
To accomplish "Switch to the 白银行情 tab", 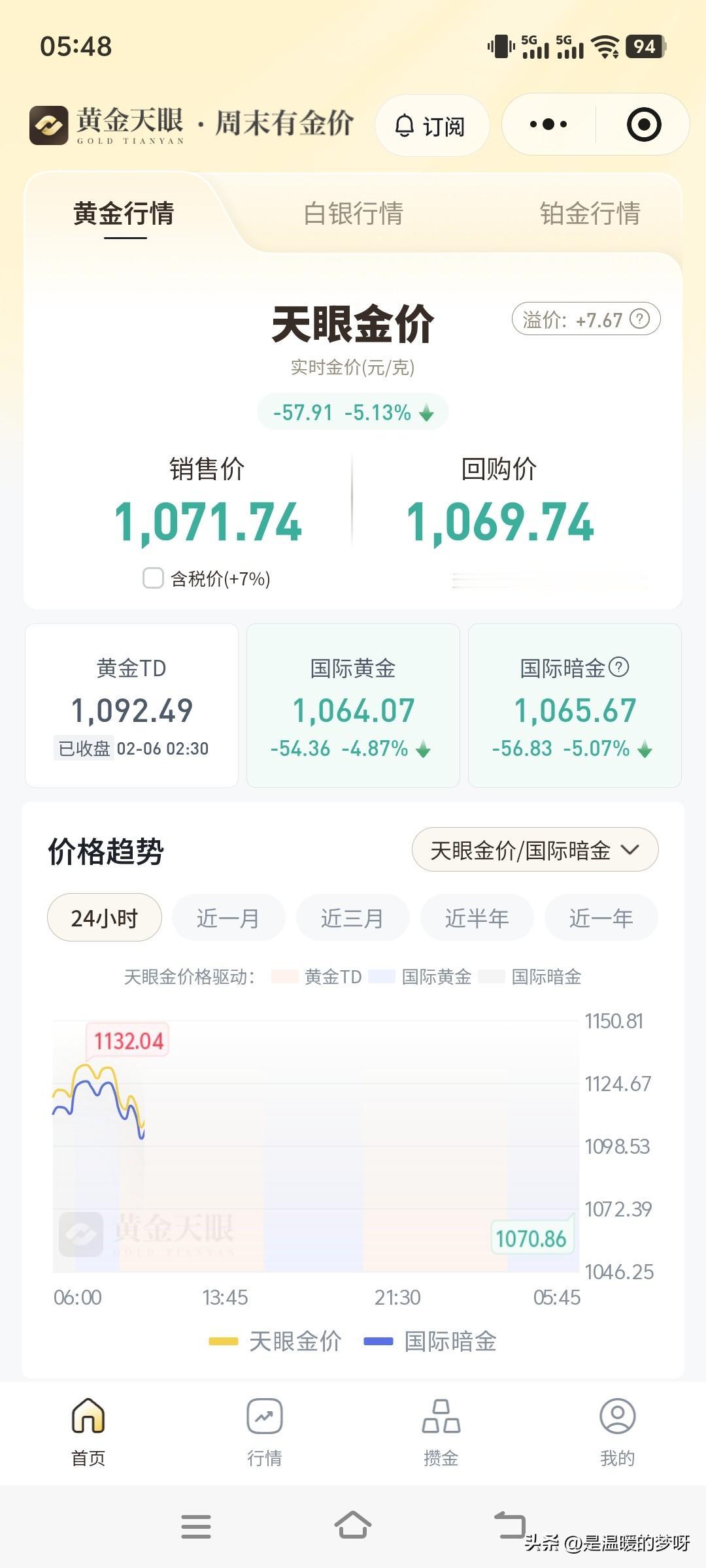I will pyautogui.click(x=354, y=214).
